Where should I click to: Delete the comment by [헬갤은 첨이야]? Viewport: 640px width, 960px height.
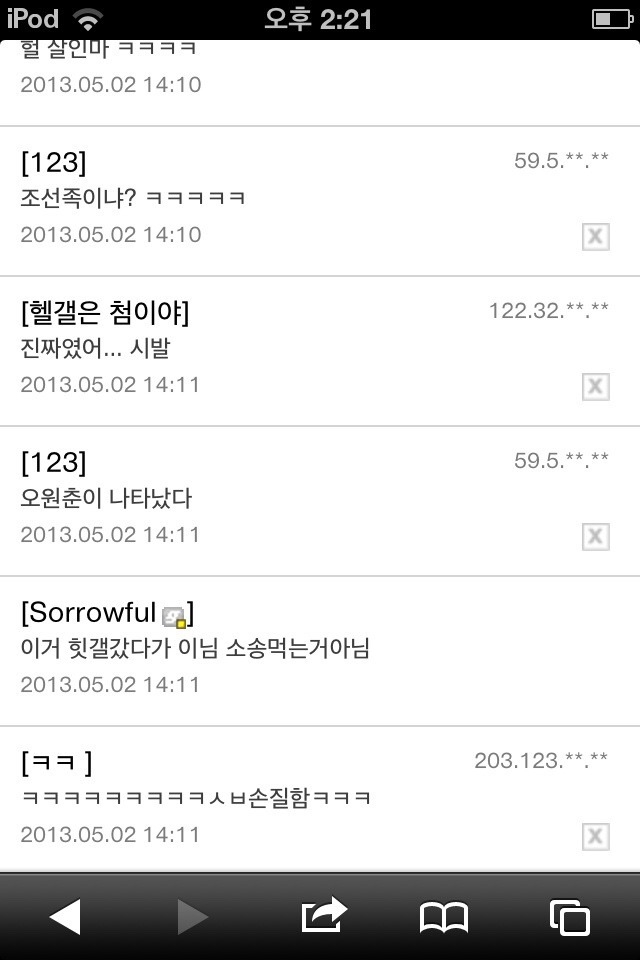(595, 386)
